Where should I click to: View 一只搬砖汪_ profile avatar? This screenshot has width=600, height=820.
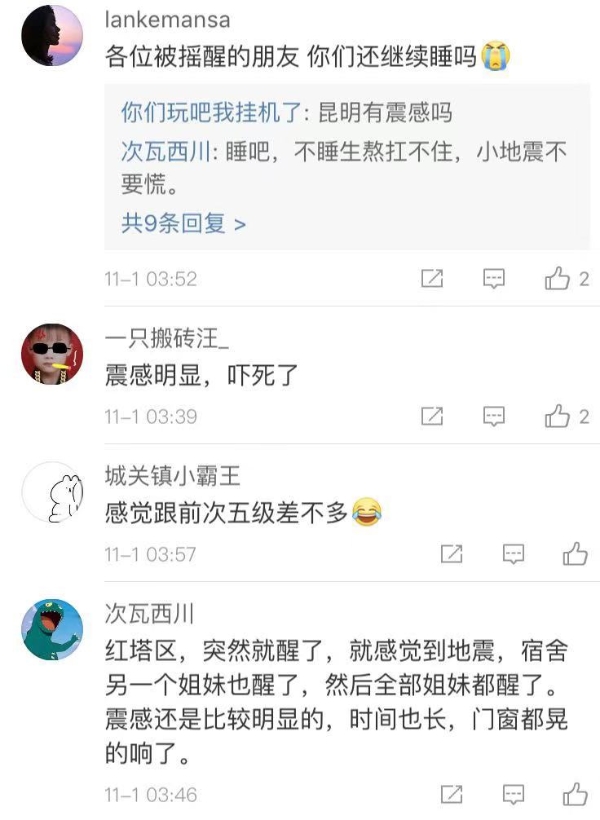tap(52, 354)
